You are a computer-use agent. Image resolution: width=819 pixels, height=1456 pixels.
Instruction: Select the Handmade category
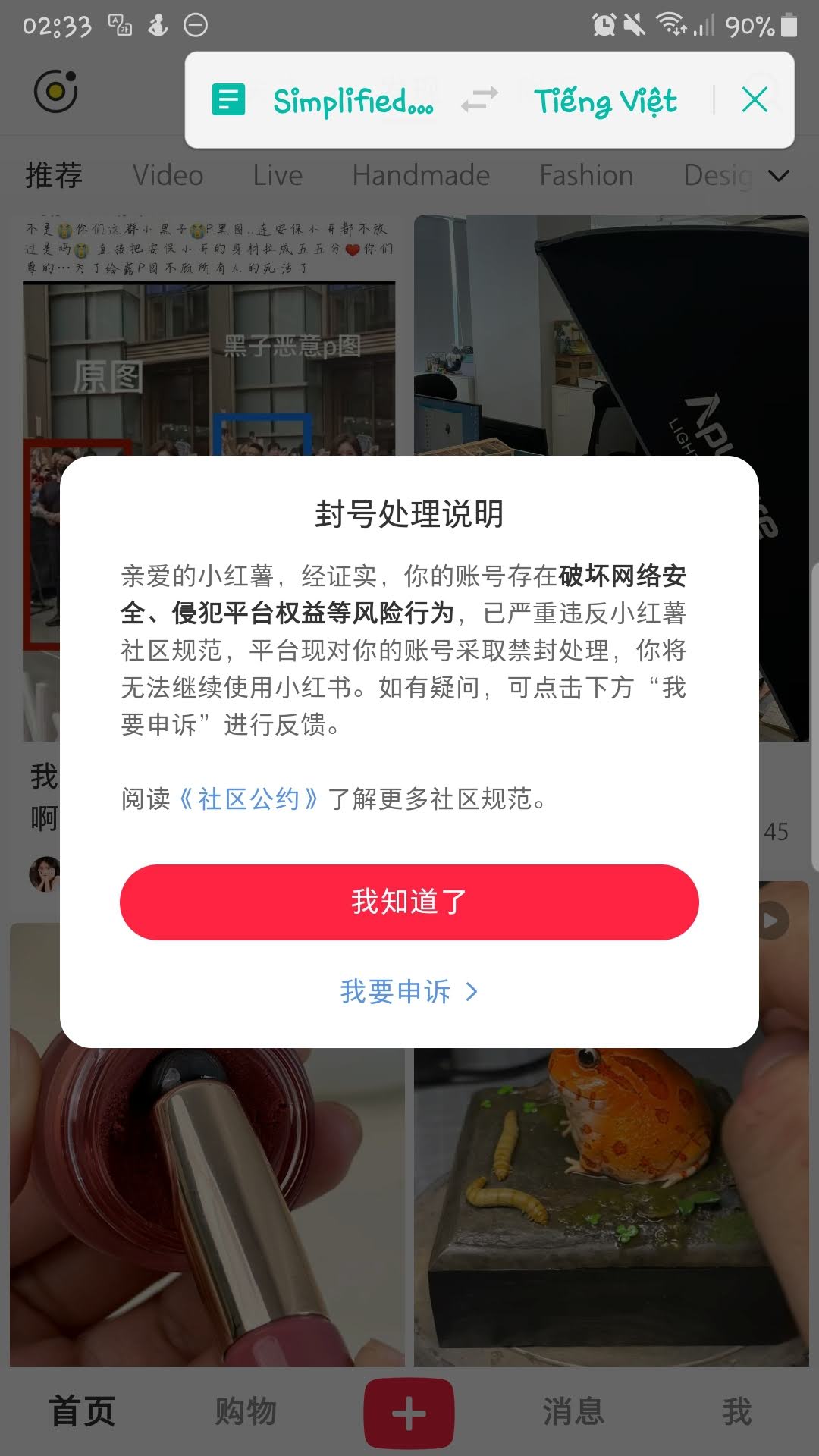click(x=421, y=175)
